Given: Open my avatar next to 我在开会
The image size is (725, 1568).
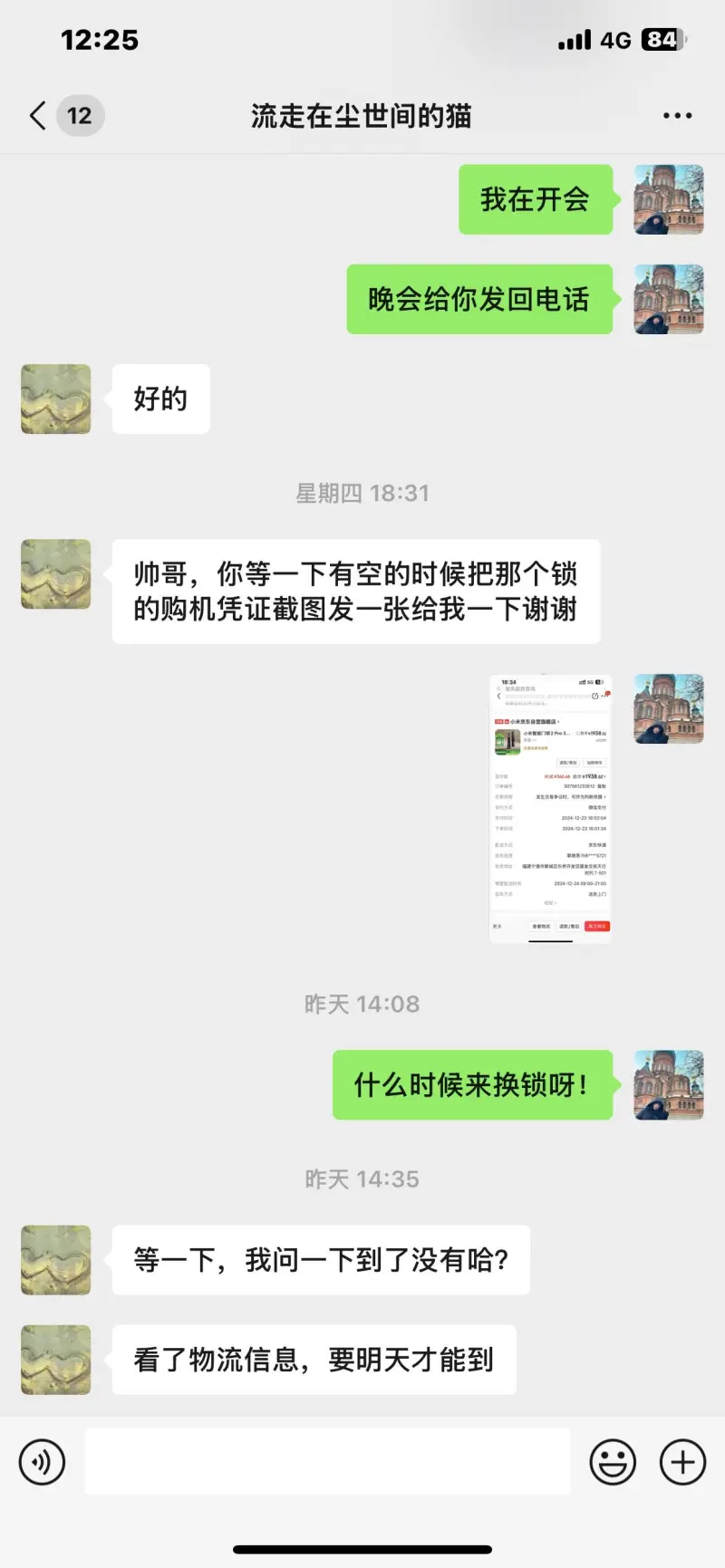Looking at the screenshot, I should point(669,199).
